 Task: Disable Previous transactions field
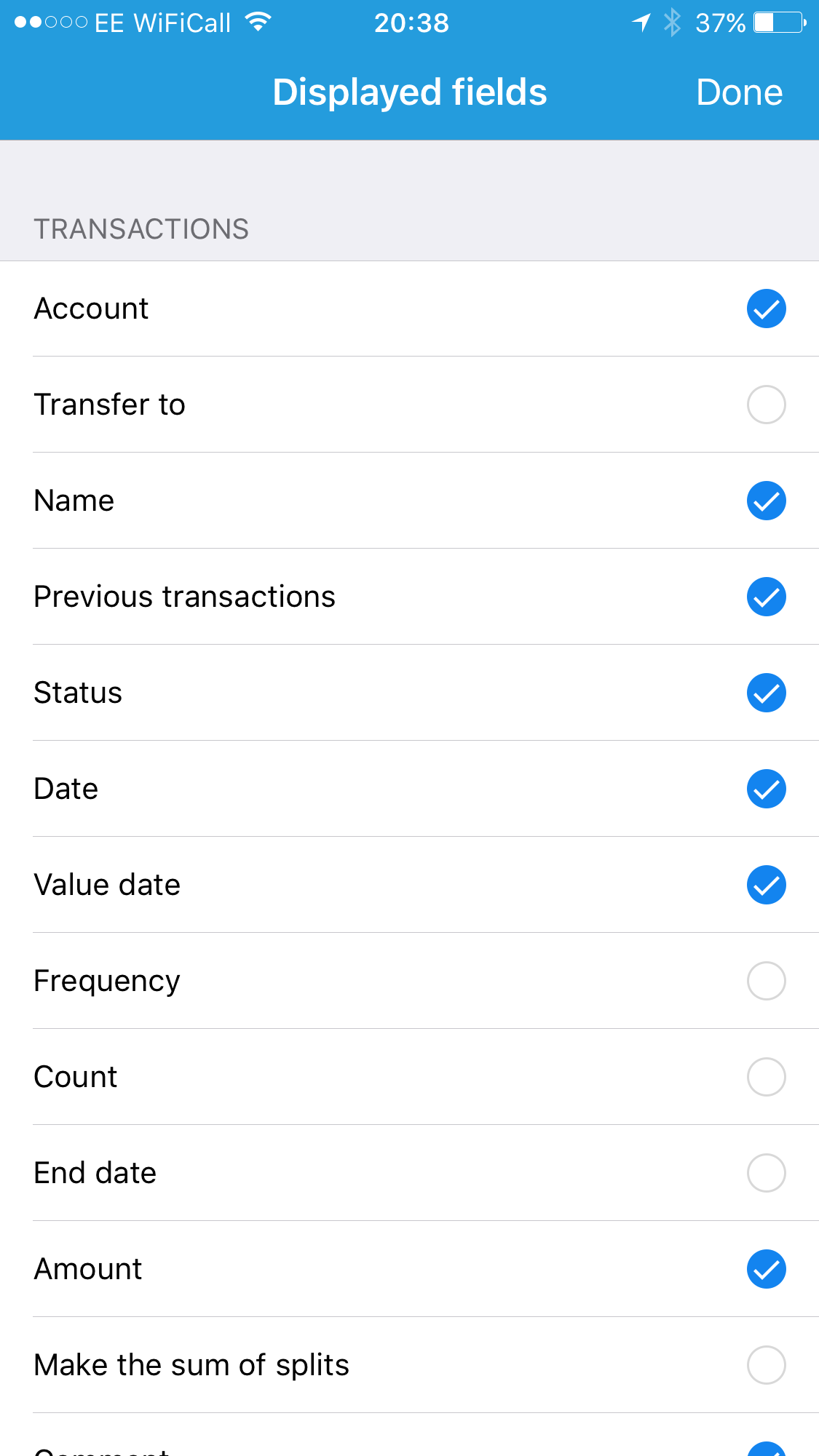click(x=766, y=597)
